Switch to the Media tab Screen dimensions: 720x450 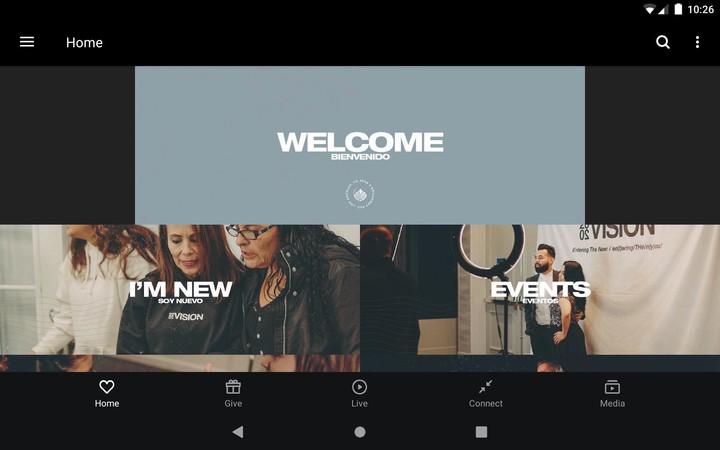pyautogui.click(x=612, y=393)
